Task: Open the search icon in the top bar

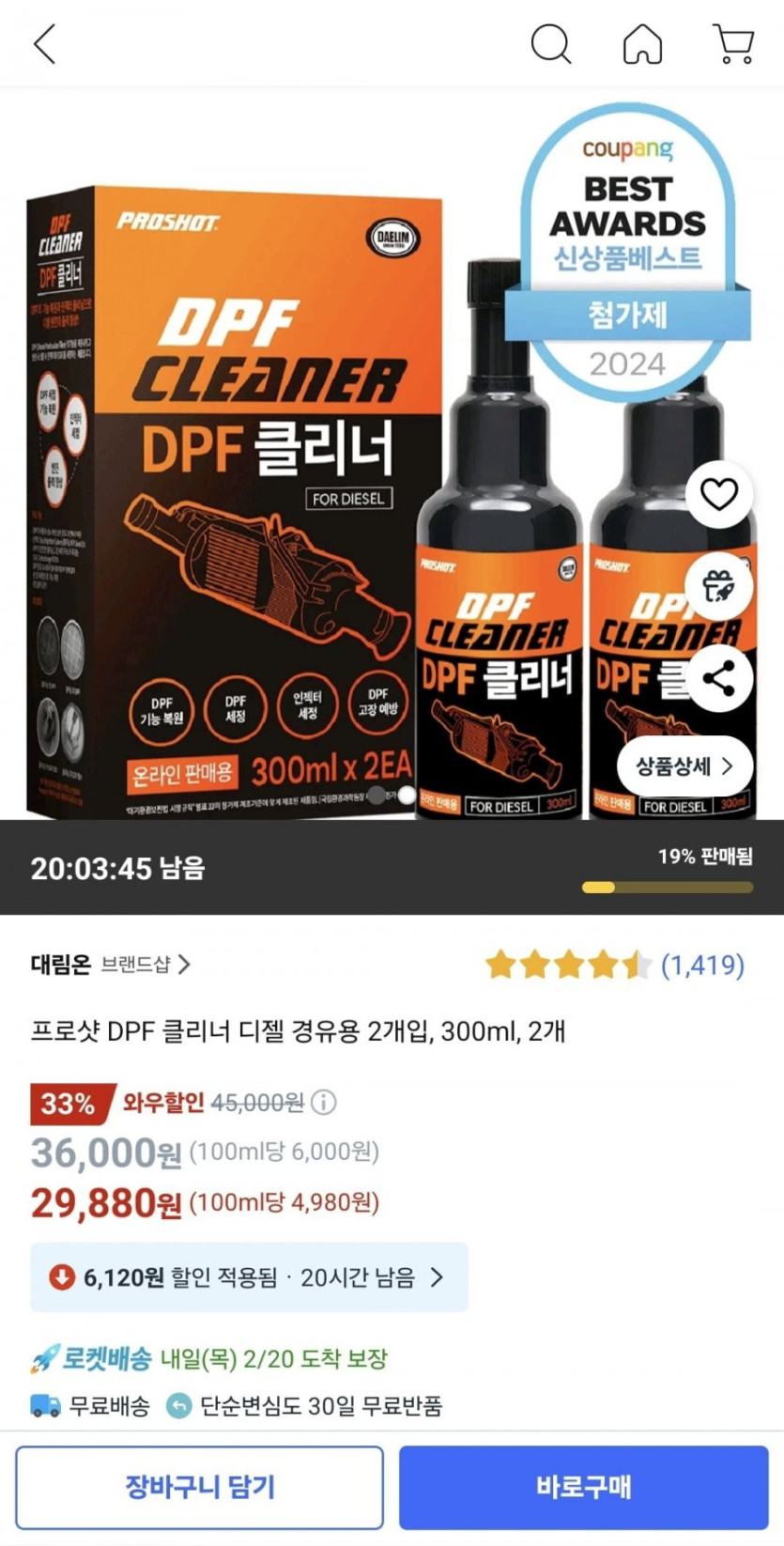Action: [x=551, y=44]
